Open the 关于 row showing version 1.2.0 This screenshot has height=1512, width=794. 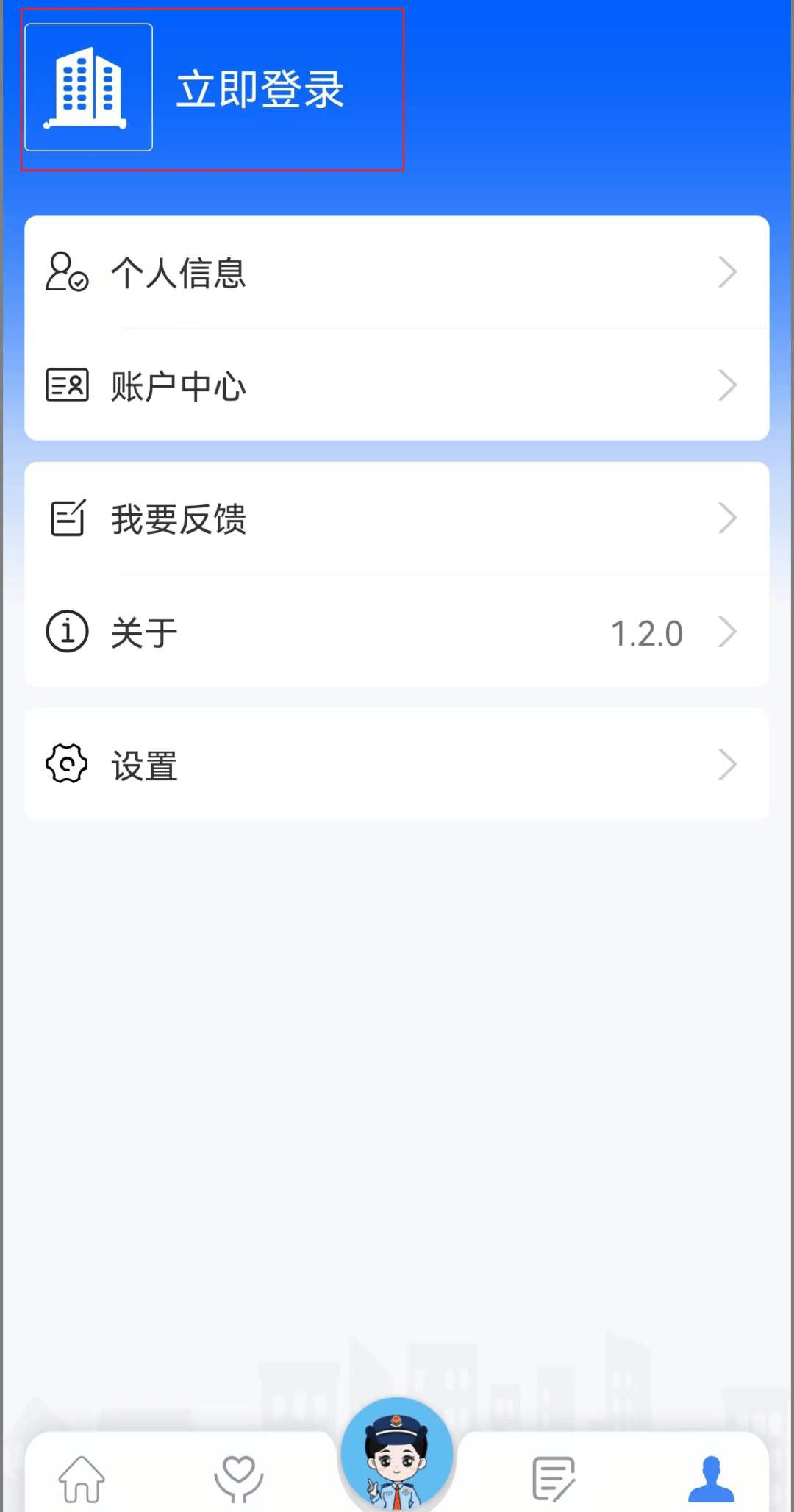pyautogui.click(x=397, y=632)
